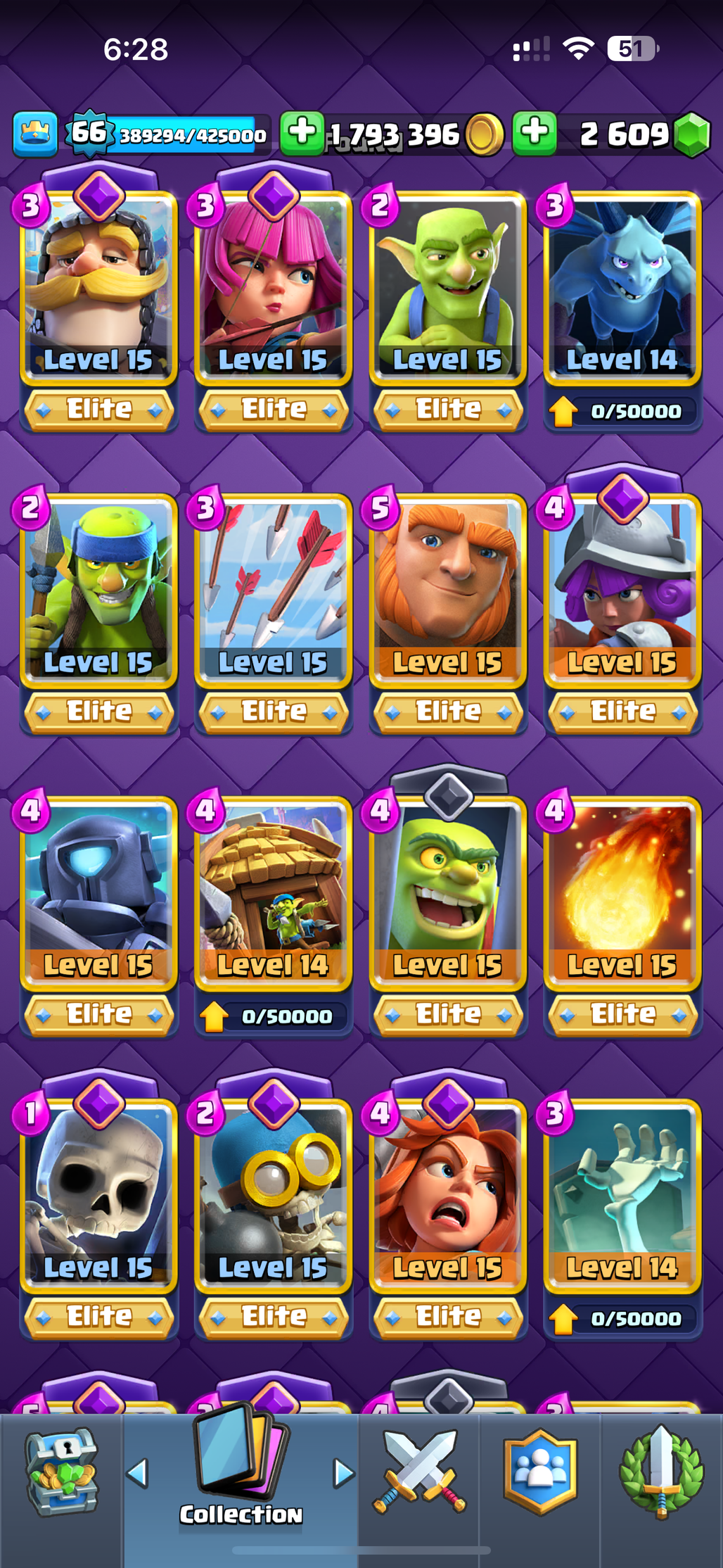Screen dimensions: 723x1568
Task: Add gold with the green plus
Action: (302, 132)
